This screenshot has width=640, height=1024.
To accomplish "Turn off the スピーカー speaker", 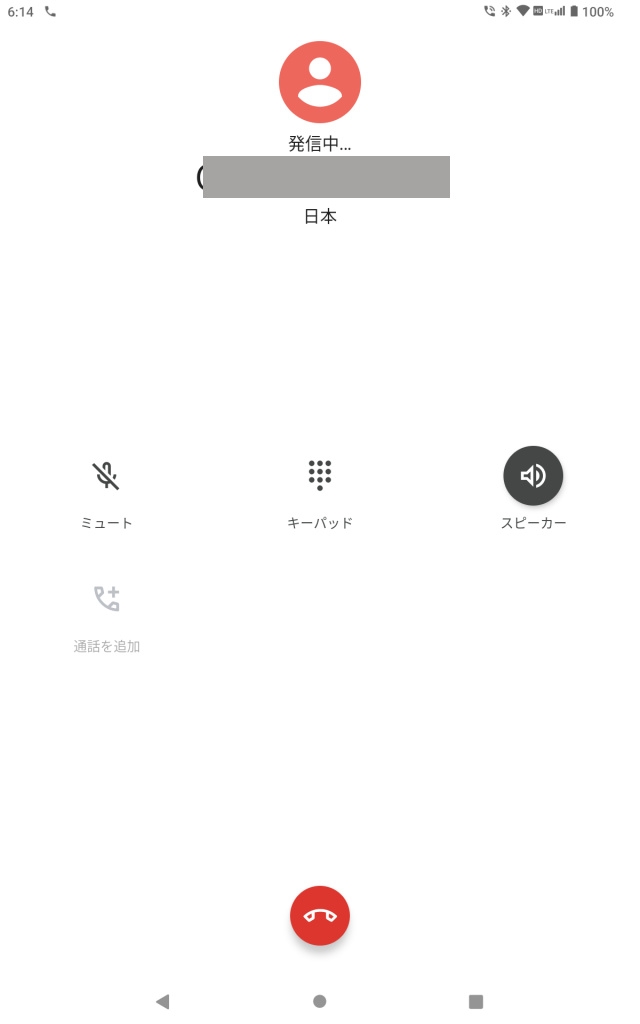I will [x=533, y=476].
